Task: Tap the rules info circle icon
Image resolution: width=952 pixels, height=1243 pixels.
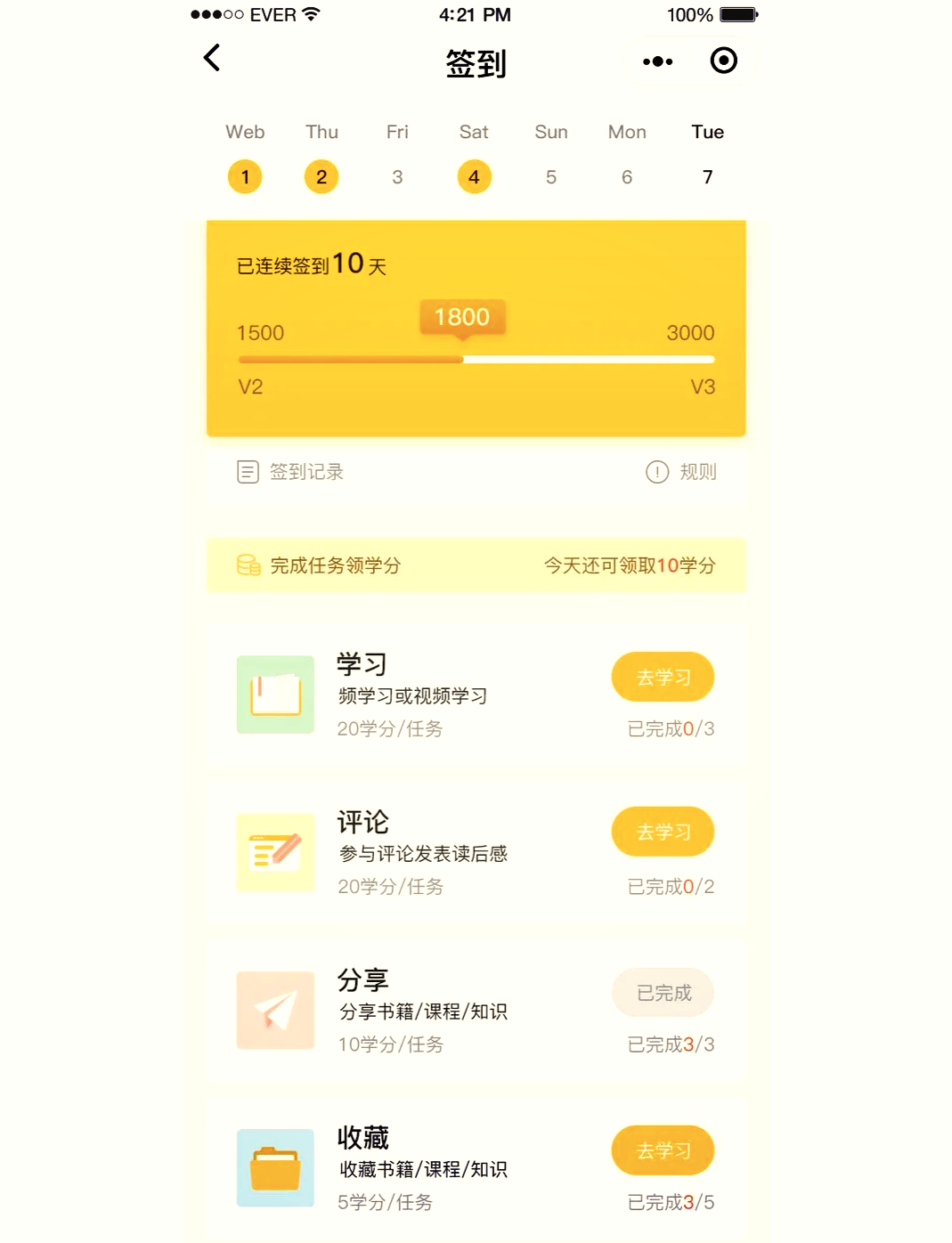Action: click(x=656, y=472)
